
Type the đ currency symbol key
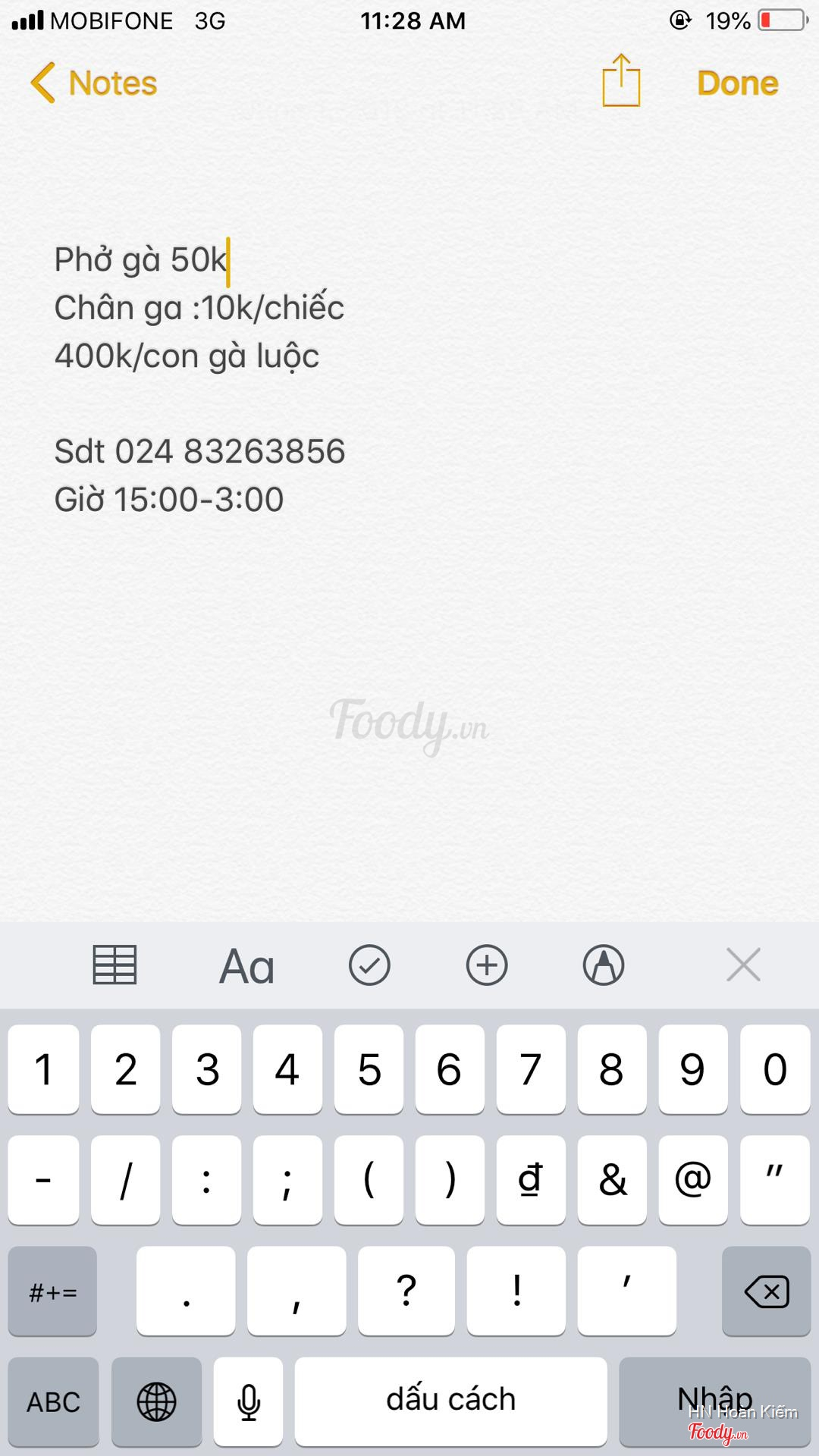click(x=530, y=1180)
